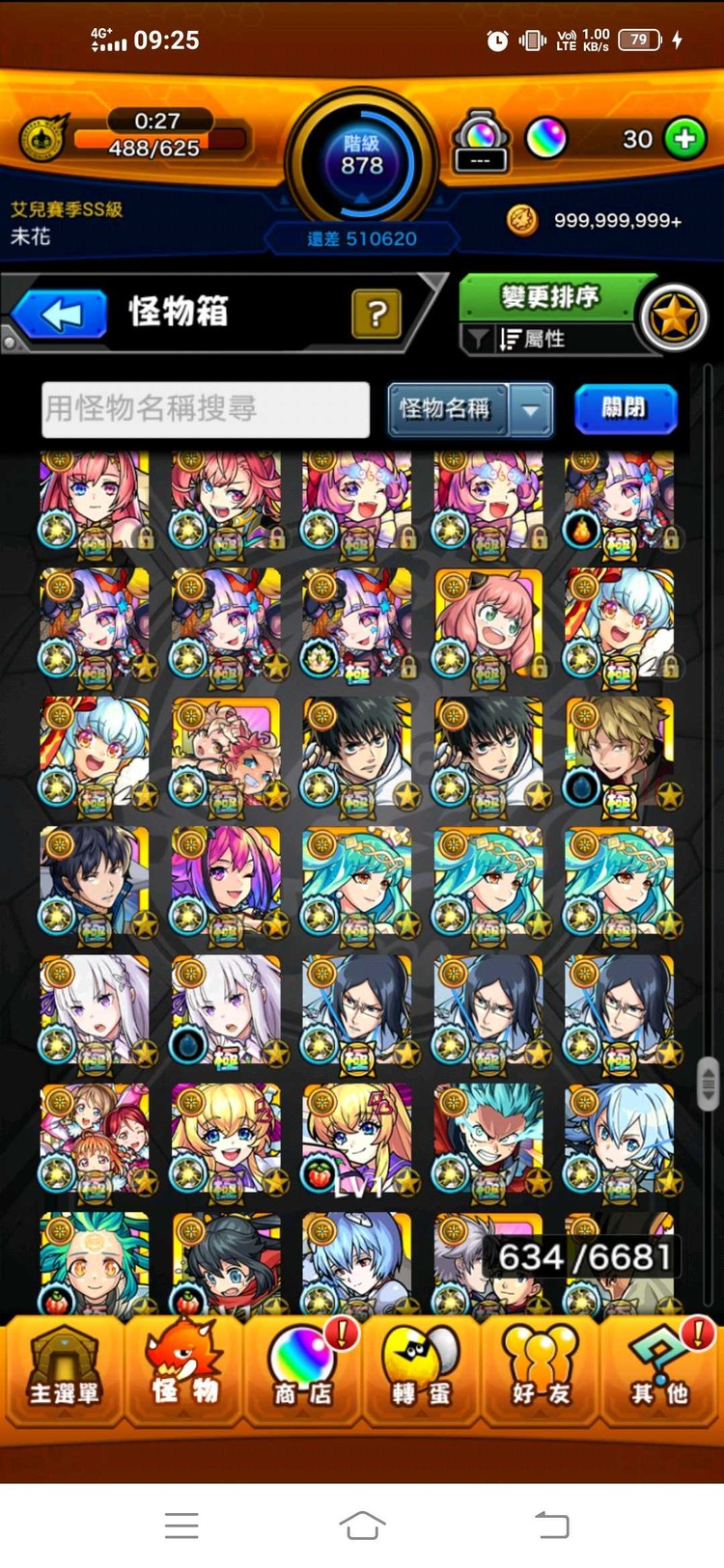Viewport: 724px width, 1568px height.
Task: Tap the 變更排序 sort button
Action: tap(549, 296)
